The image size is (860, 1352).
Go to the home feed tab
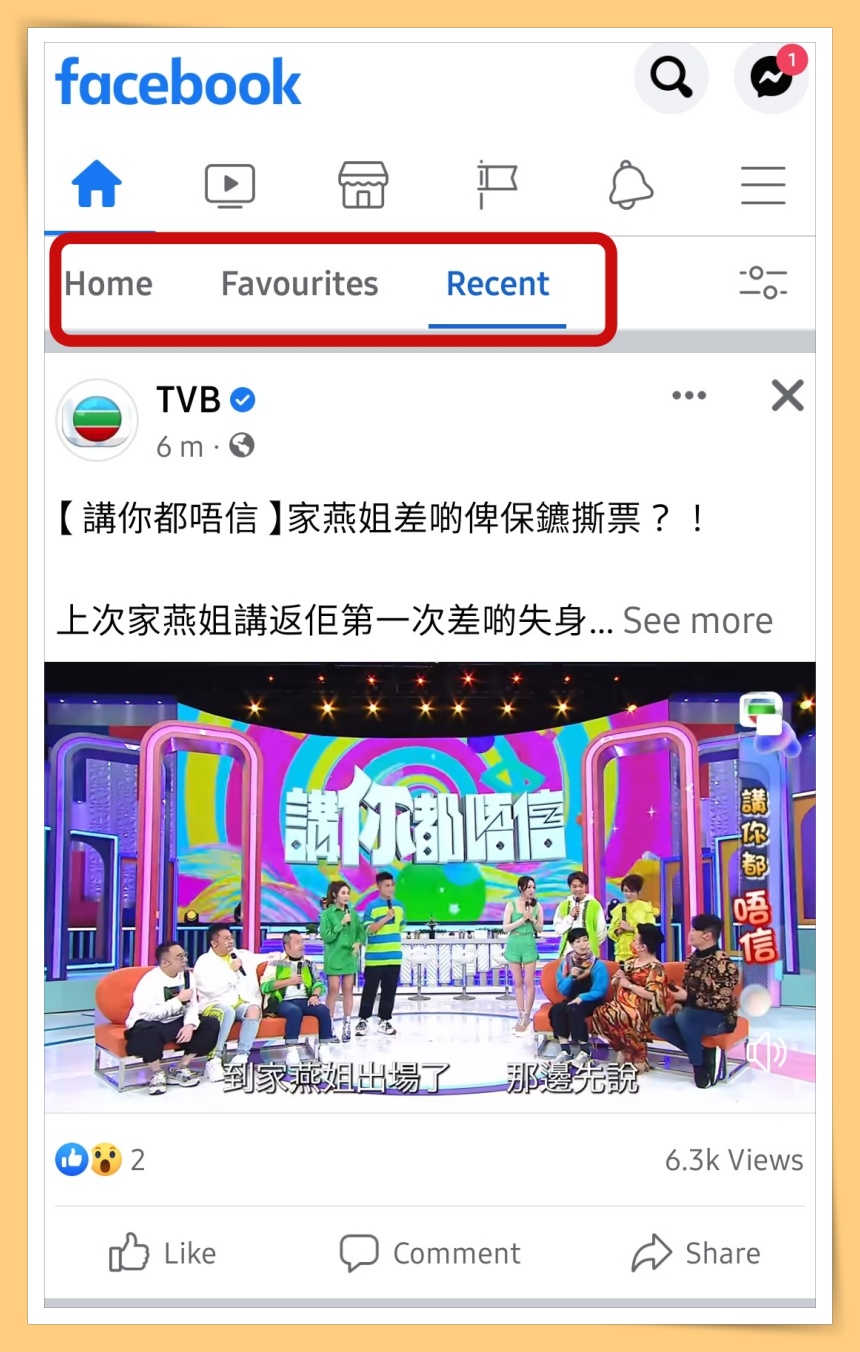click(98, 186)
